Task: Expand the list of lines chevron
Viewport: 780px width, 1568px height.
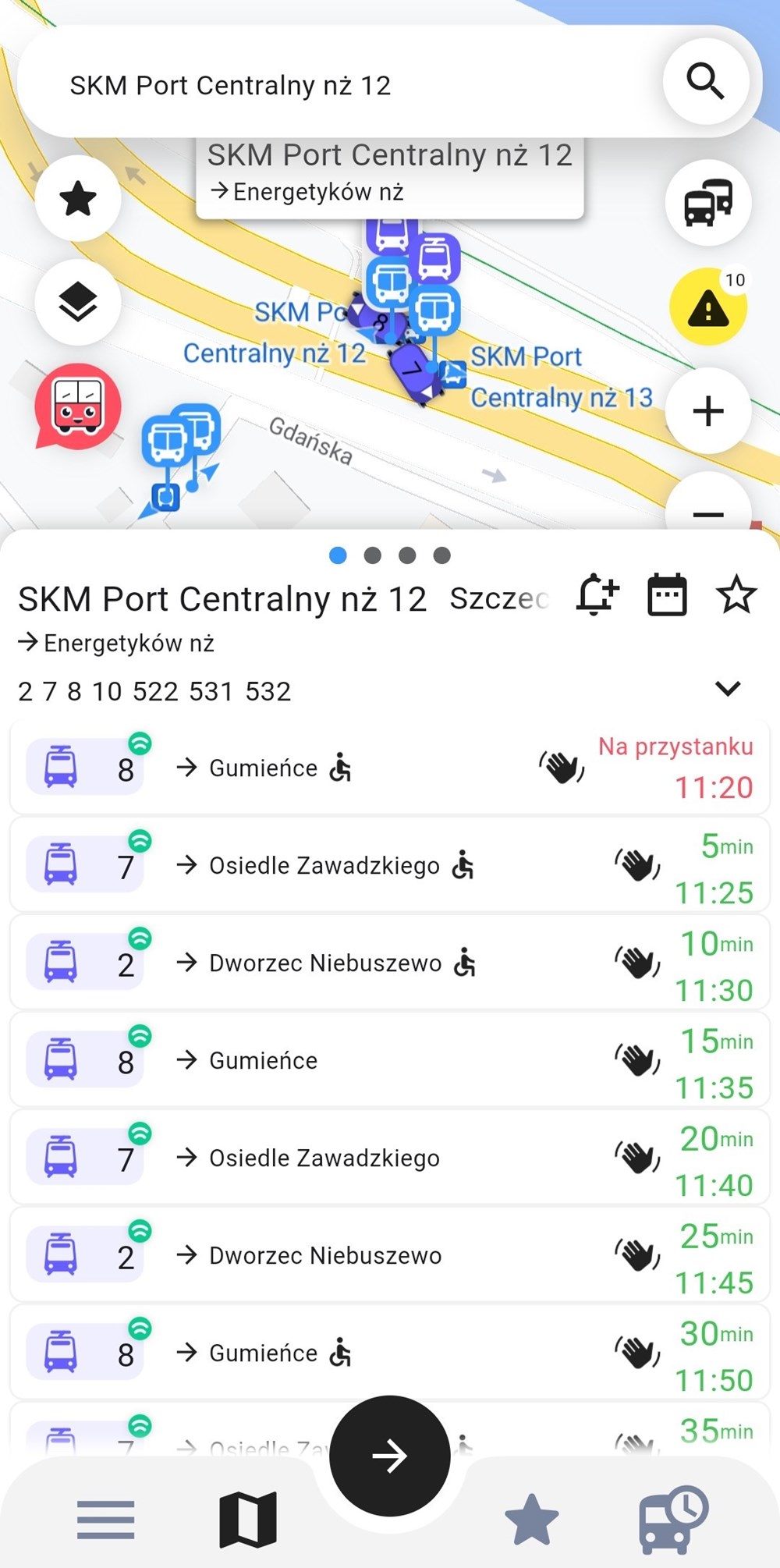Action: pos(727,688)
